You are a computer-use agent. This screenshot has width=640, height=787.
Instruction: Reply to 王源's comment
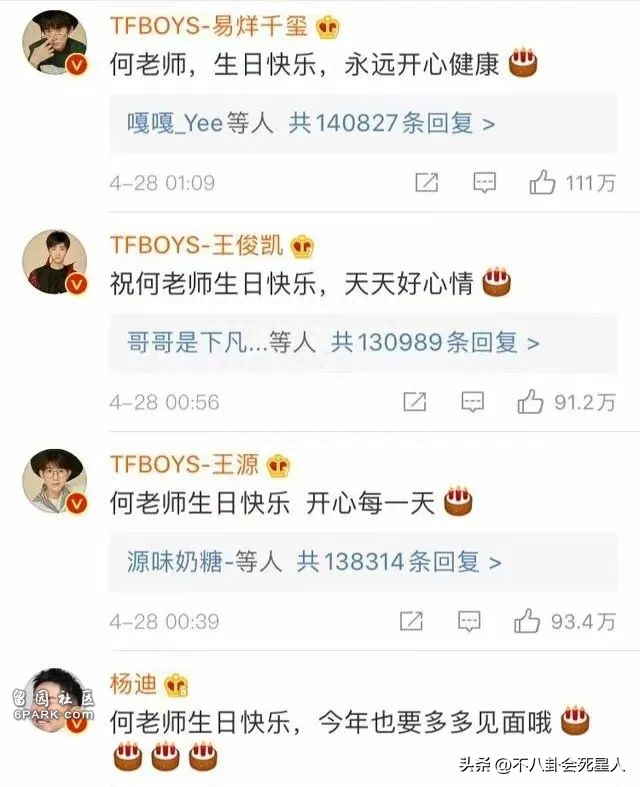point(469,621)
